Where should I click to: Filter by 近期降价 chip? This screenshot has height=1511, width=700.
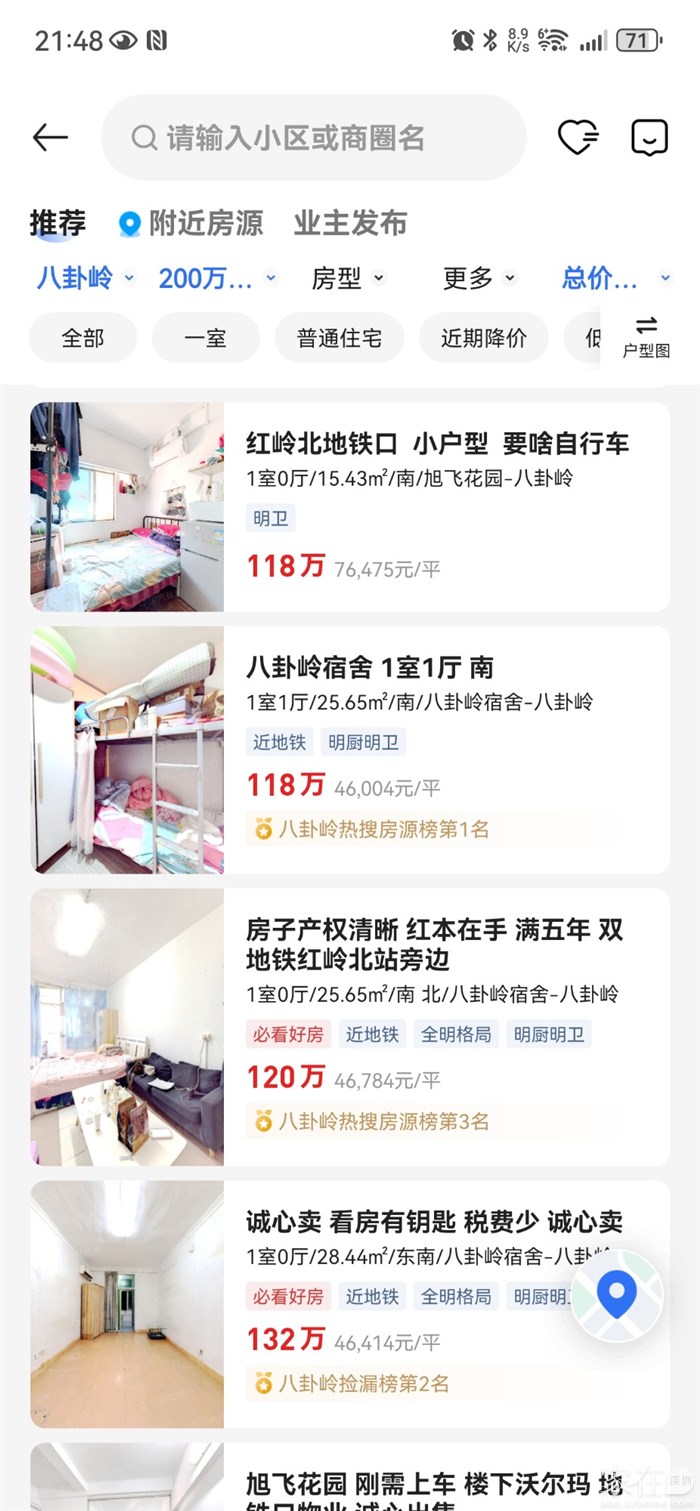pyautogui.click(x=484, y=338)
